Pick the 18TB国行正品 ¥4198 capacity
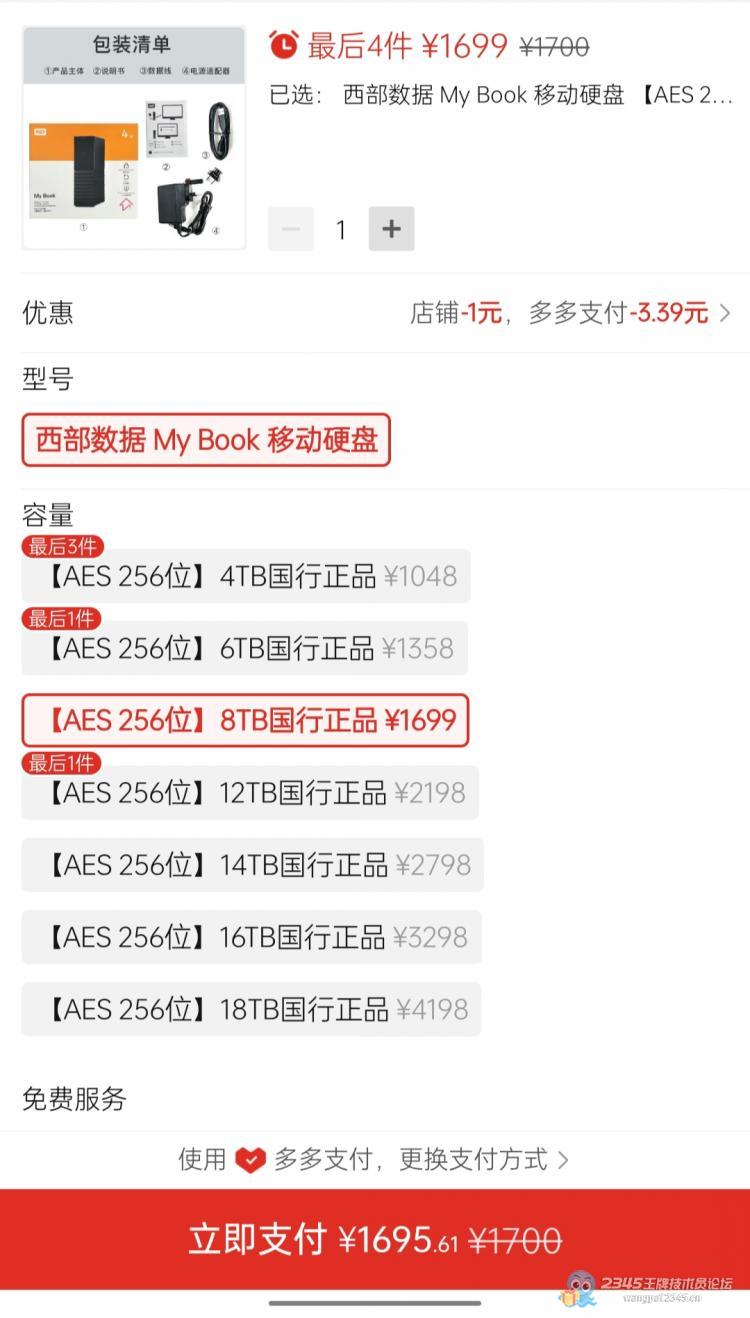 (251, 1010)
